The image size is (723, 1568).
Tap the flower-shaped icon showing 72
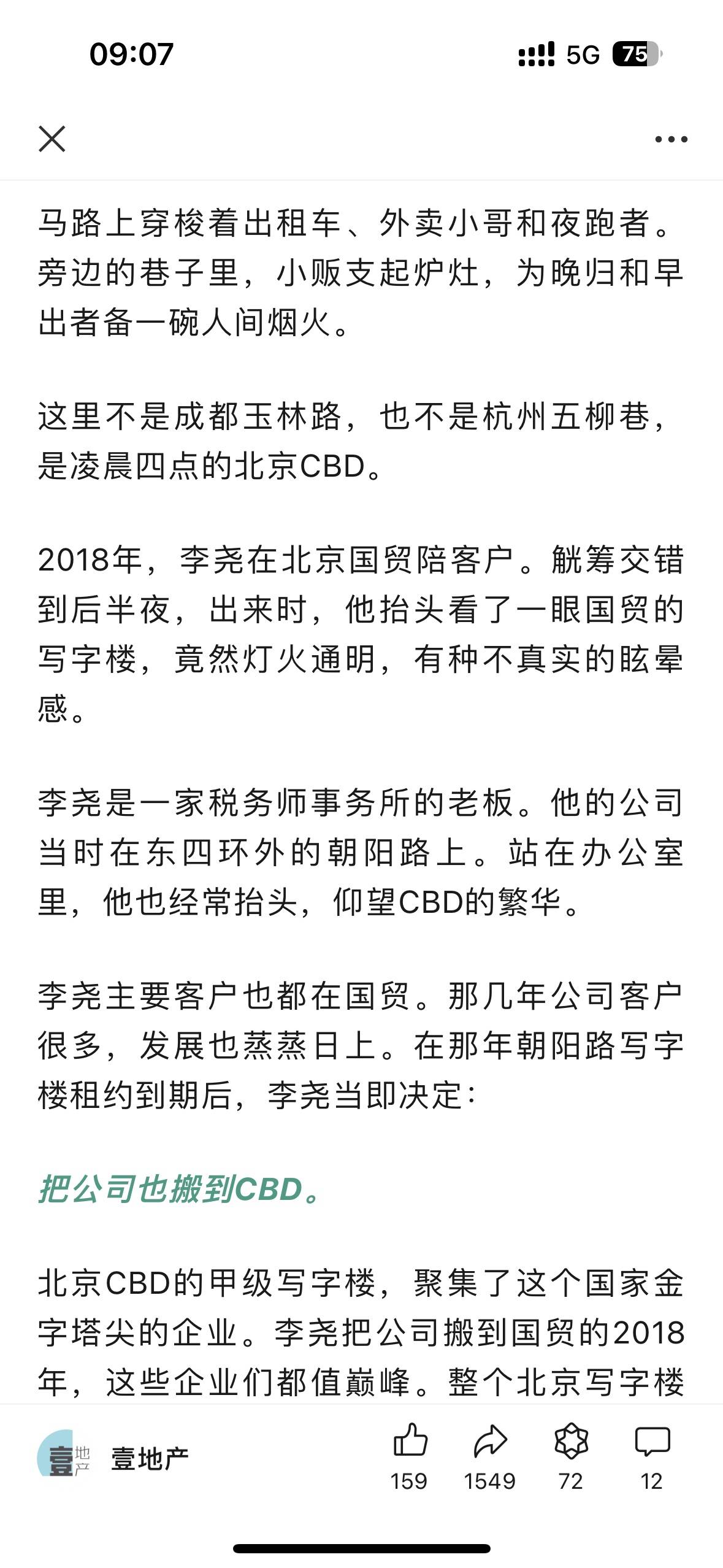point(571,1442)
